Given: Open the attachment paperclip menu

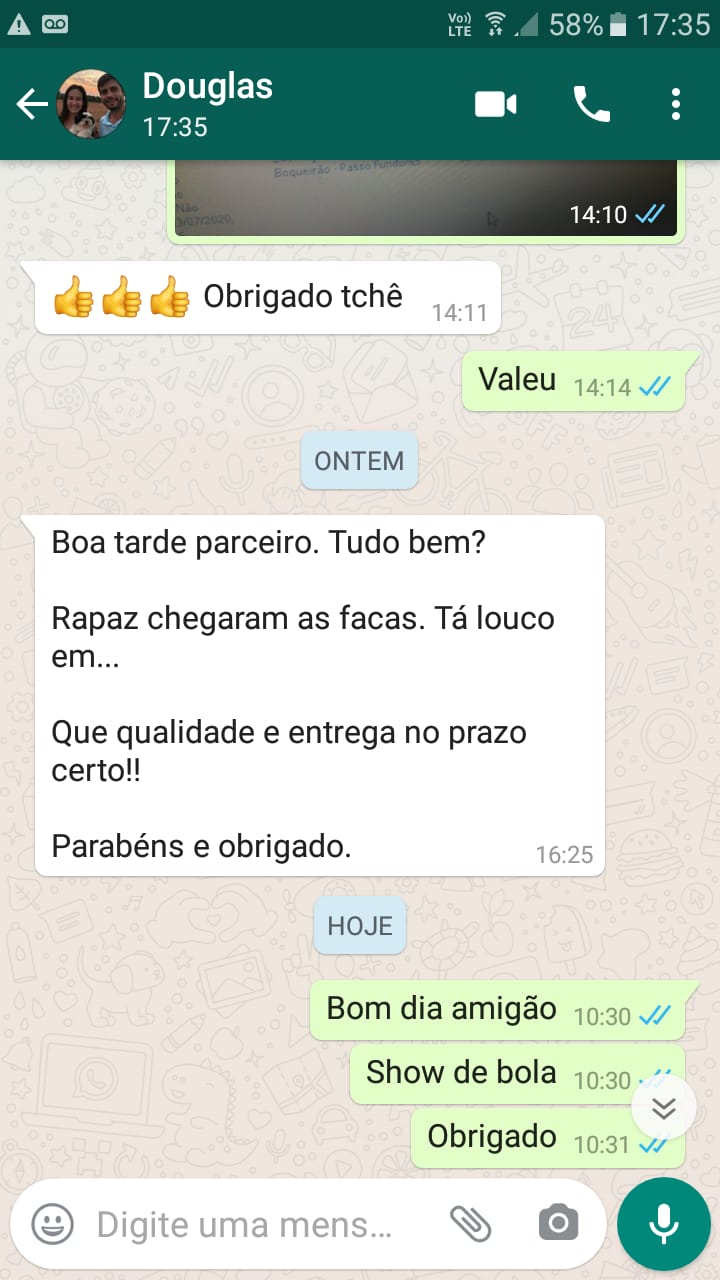Looking at the screenshot, I should (x=470, y=1223).
